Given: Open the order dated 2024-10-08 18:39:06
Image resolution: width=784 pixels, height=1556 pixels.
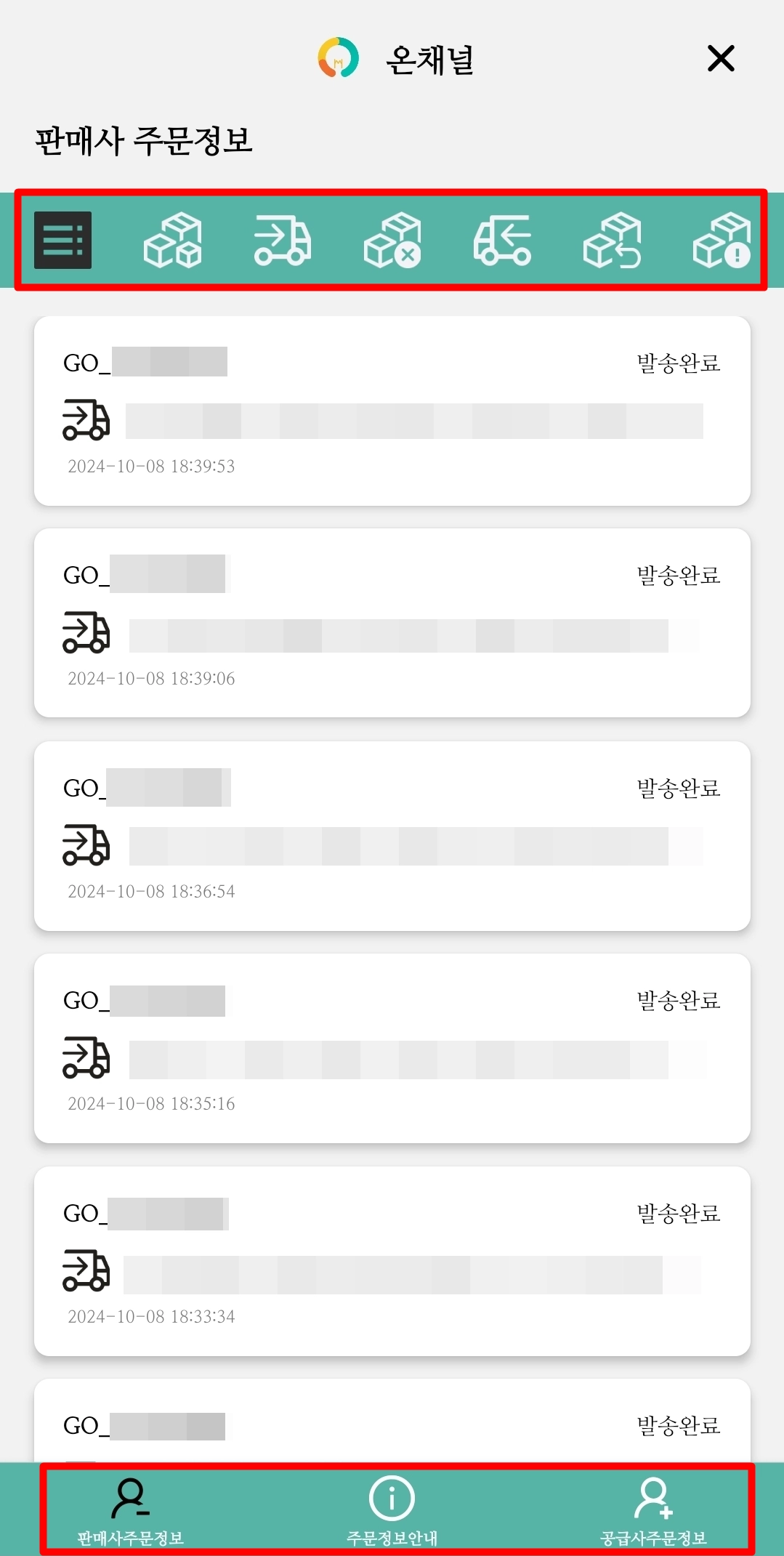Looking at the screenshot, I should coord(392,623).
